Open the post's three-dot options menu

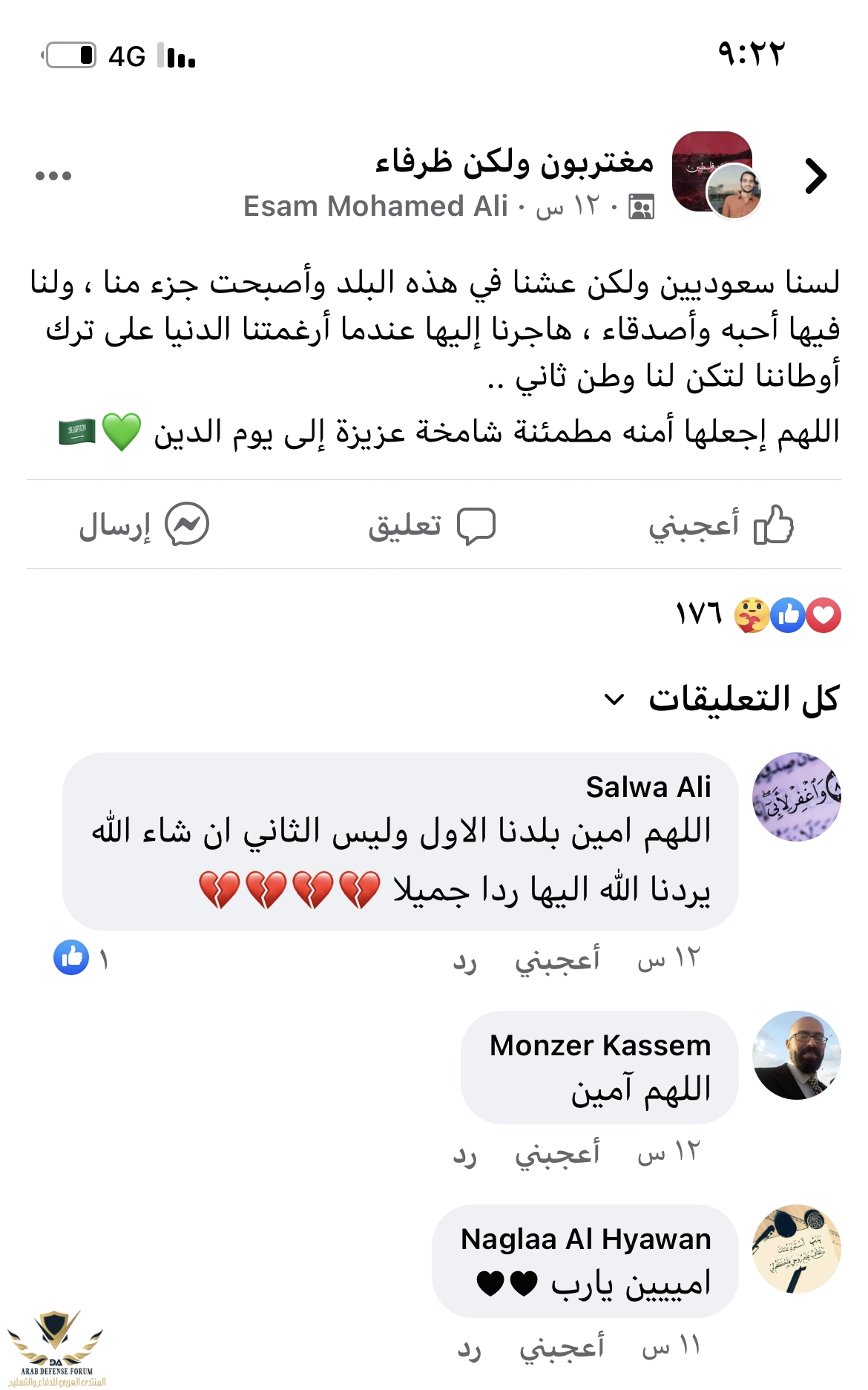point(53,176)
